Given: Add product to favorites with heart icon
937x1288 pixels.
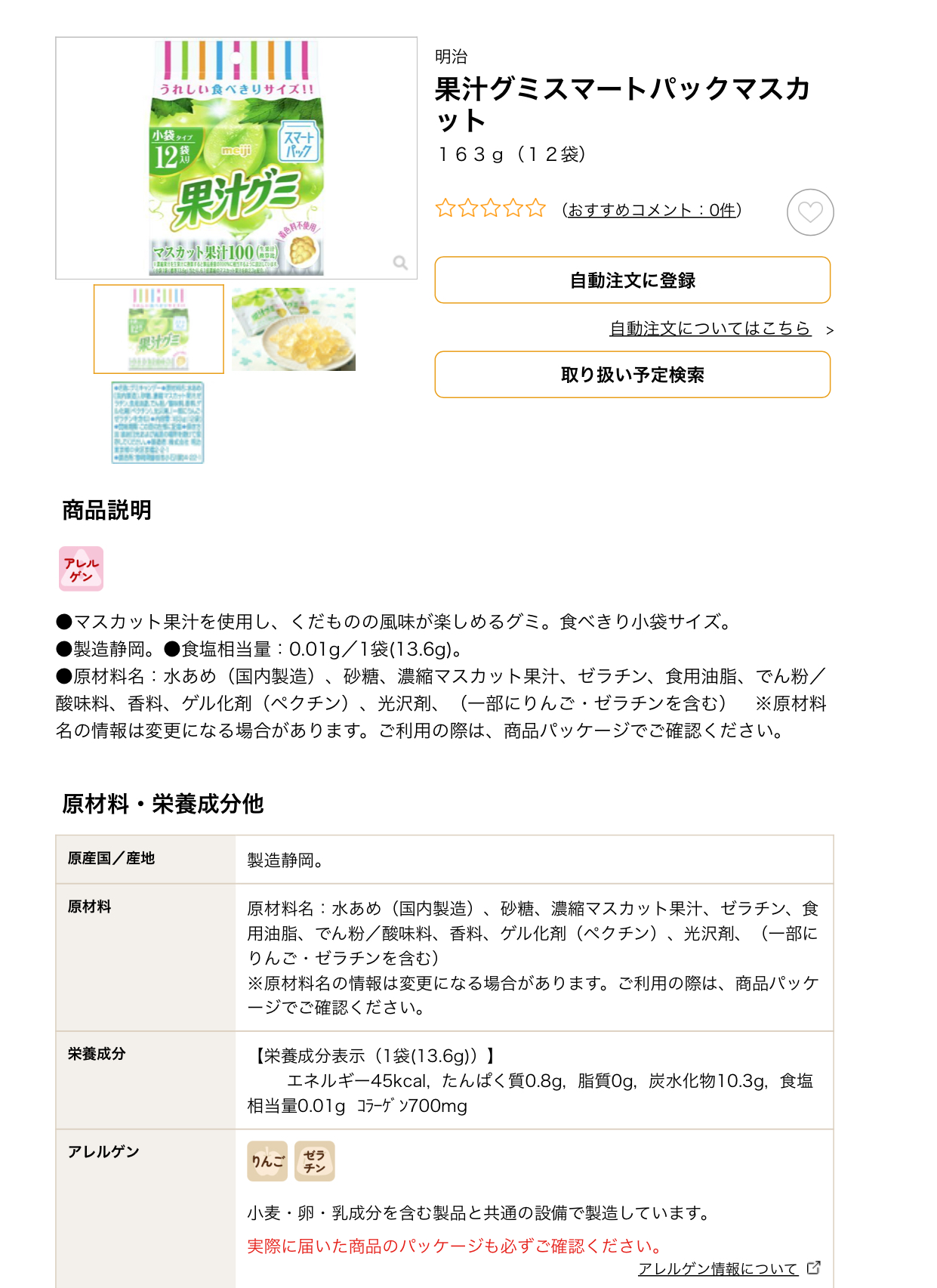Looking at the screenshot, I should click(x=810, y=212).
